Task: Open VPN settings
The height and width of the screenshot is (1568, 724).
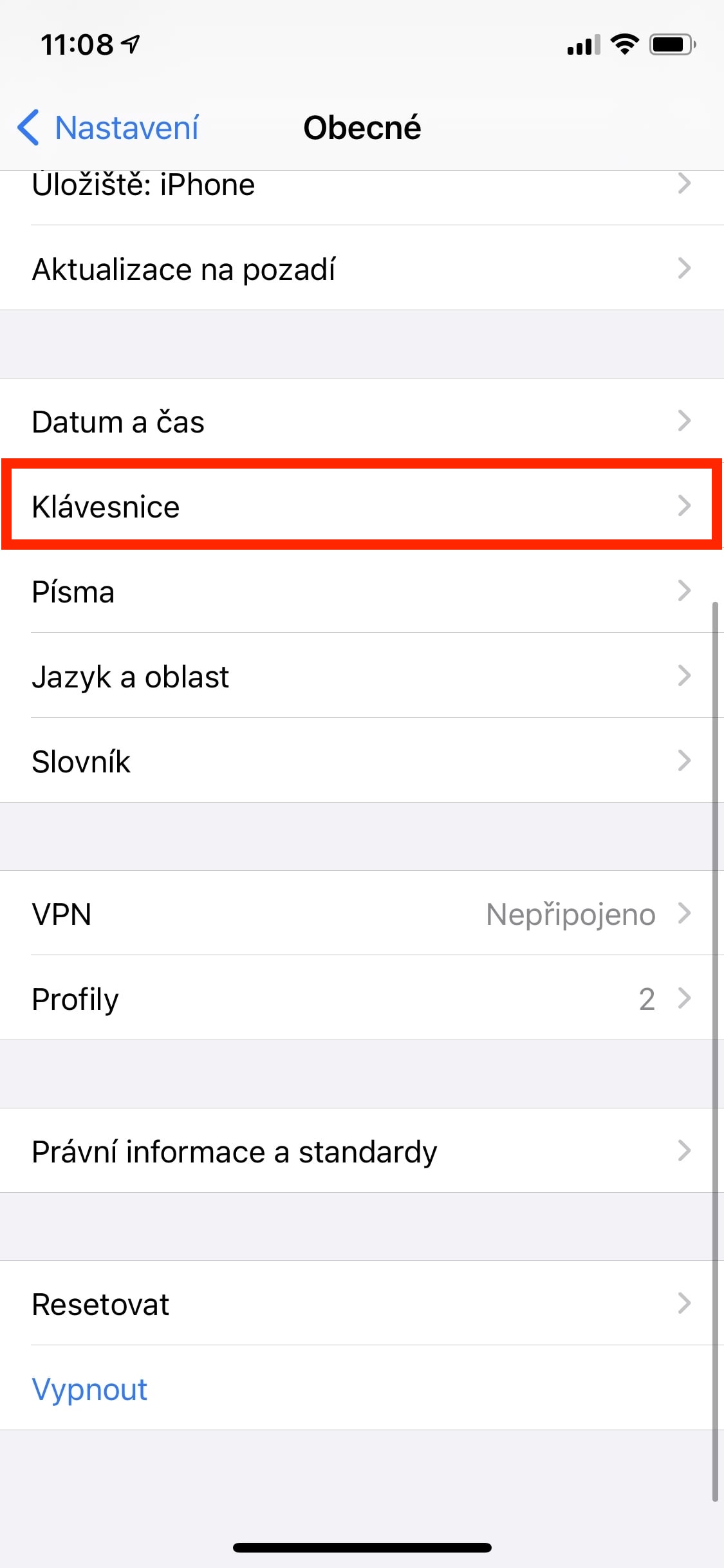Action: (360, 913)
